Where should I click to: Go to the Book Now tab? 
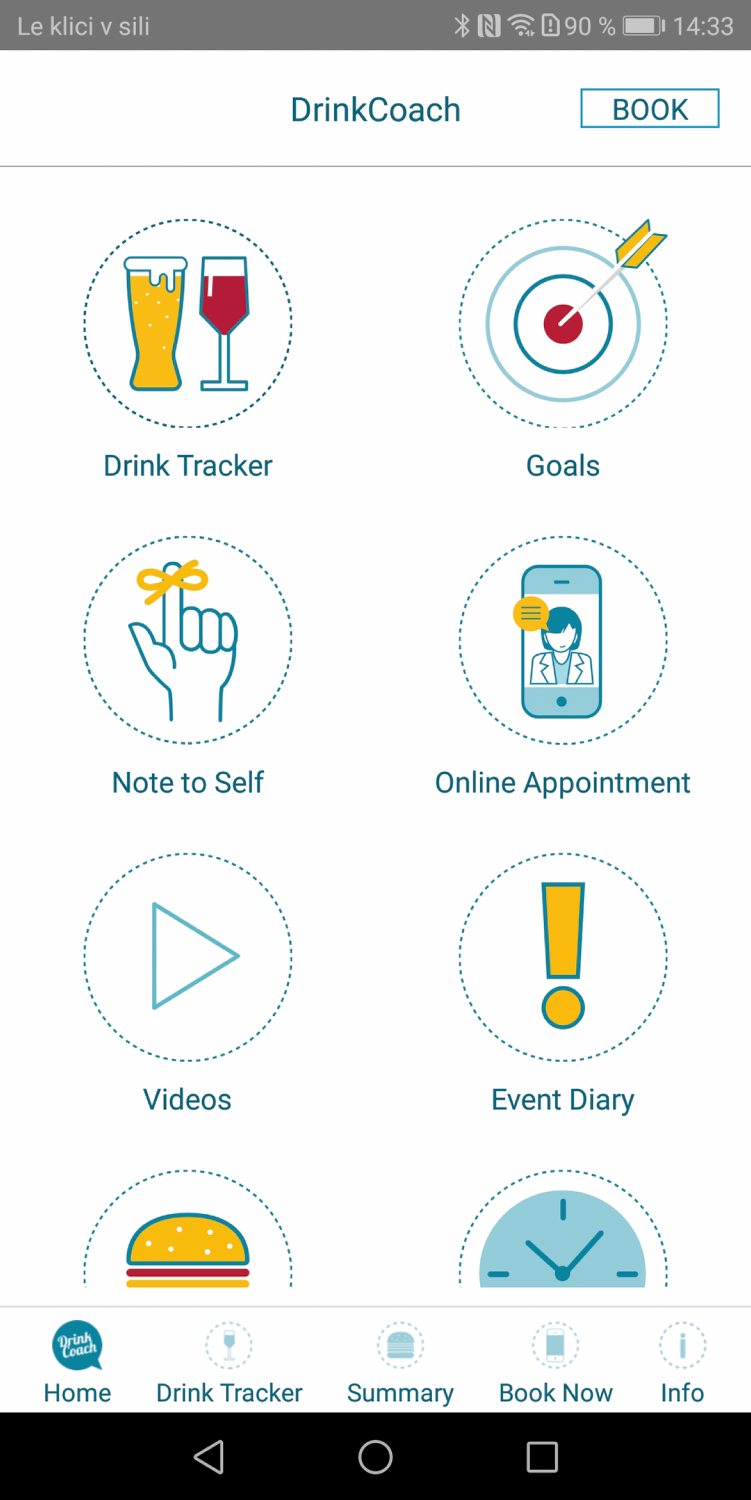click(x=556, y=1362)
